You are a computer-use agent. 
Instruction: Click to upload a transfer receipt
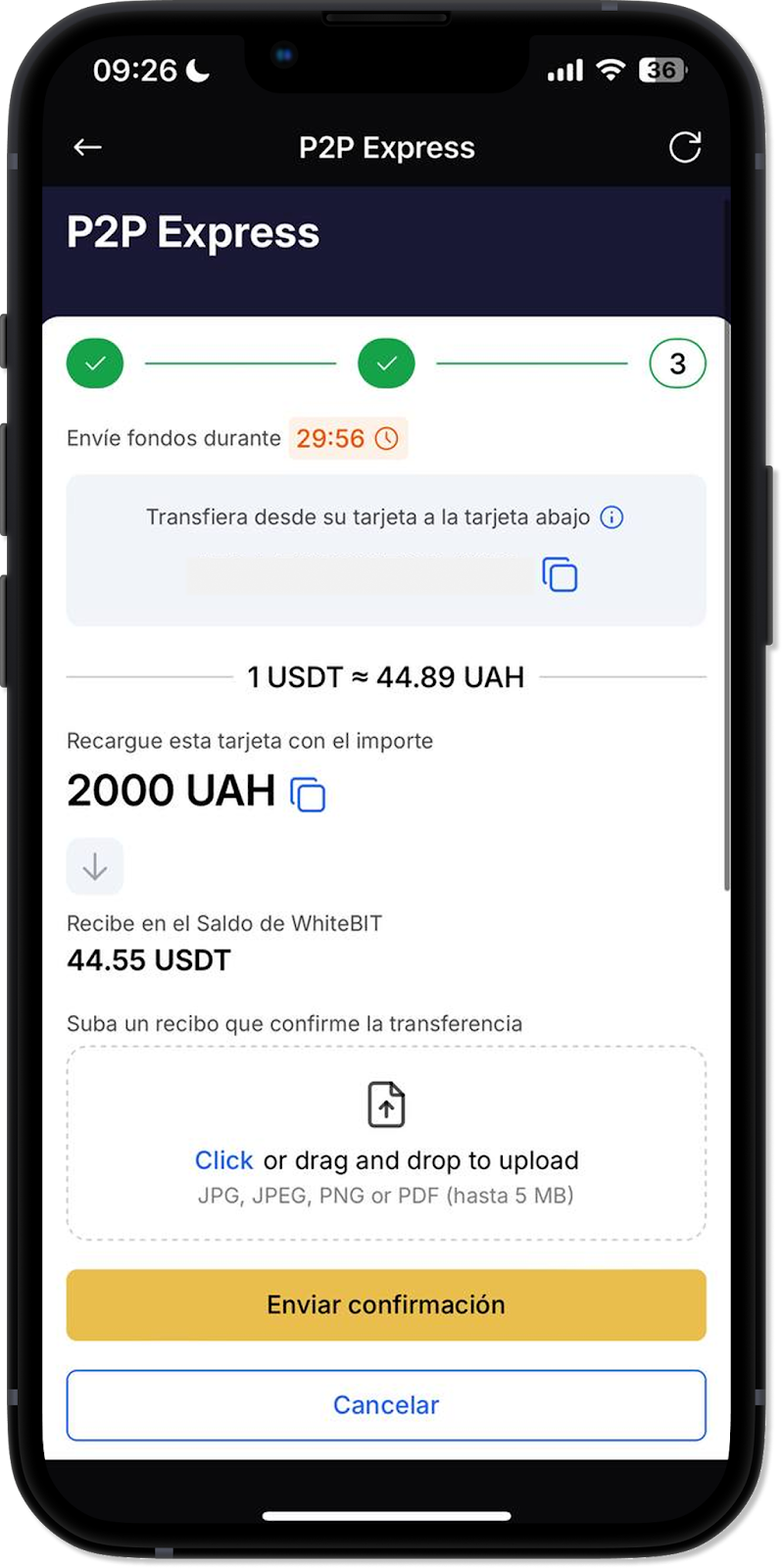[224, 1160]
